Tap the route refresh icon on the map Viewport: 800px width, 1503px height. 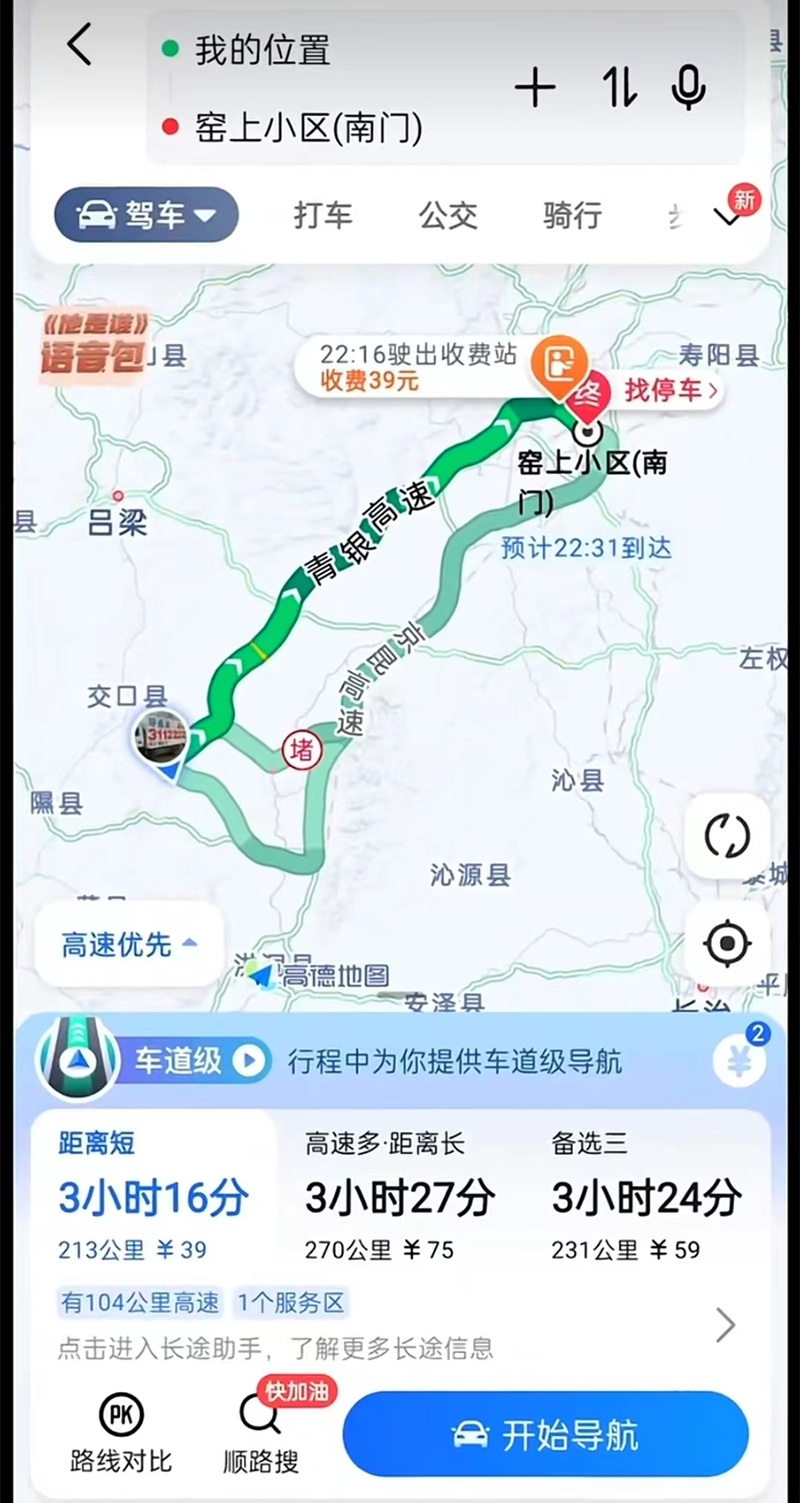point(727,837)
